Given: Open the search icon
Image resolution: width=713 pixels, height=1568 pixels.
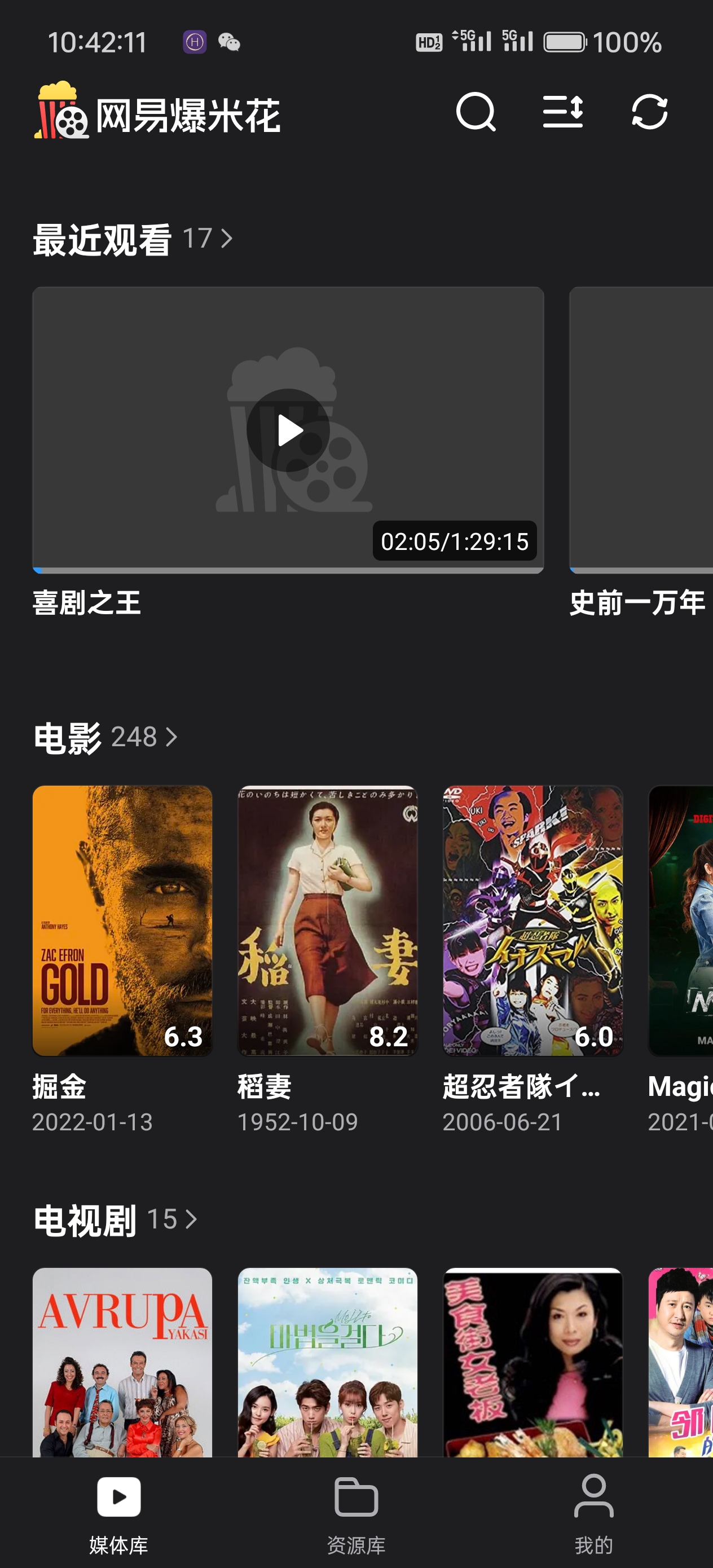Looking at the screenshot, I should click(x=476, y=112).
